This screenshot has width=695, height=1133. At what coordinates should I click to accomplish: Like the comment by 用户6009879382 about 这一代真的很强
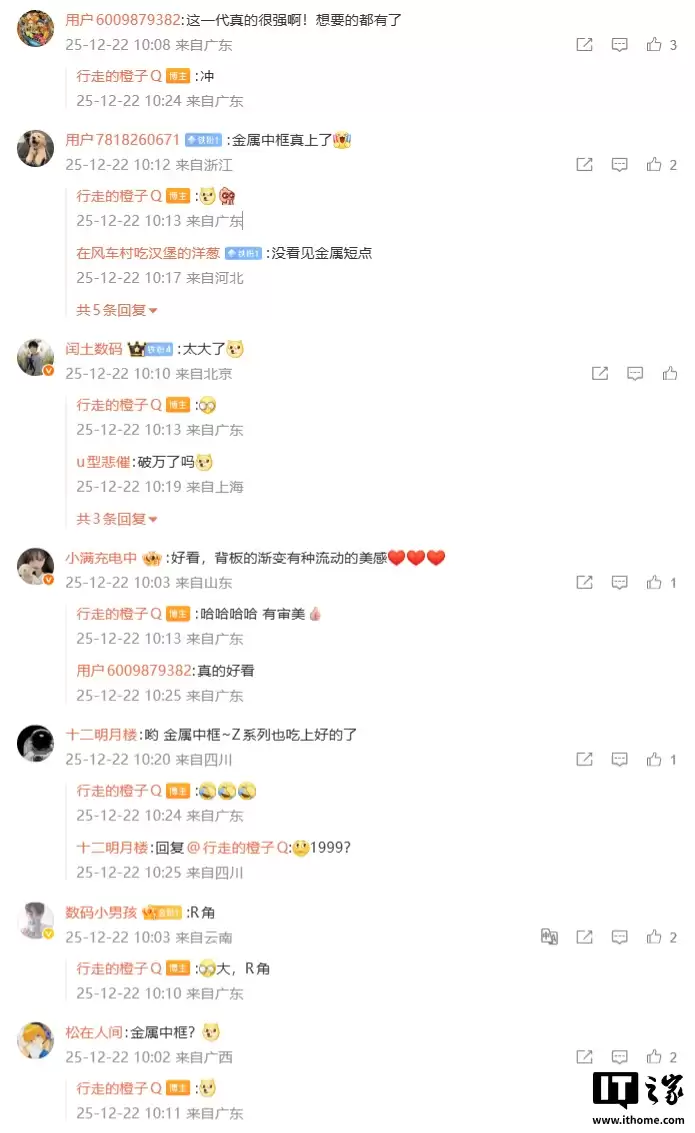pyautogui.click(x=654, y=45)
